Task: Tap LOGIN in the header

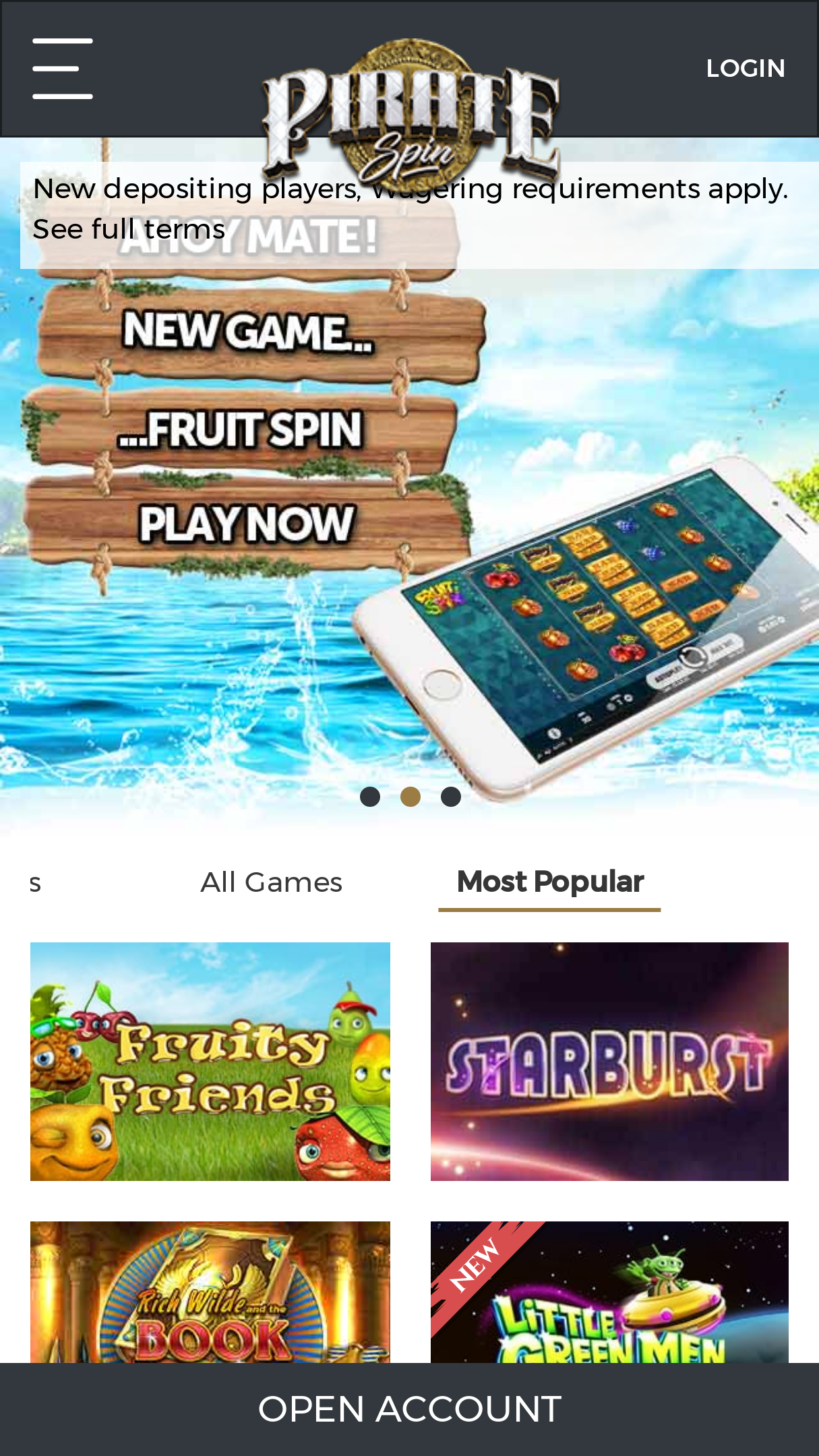Action: pyautogui.click(x=746, y=69)
